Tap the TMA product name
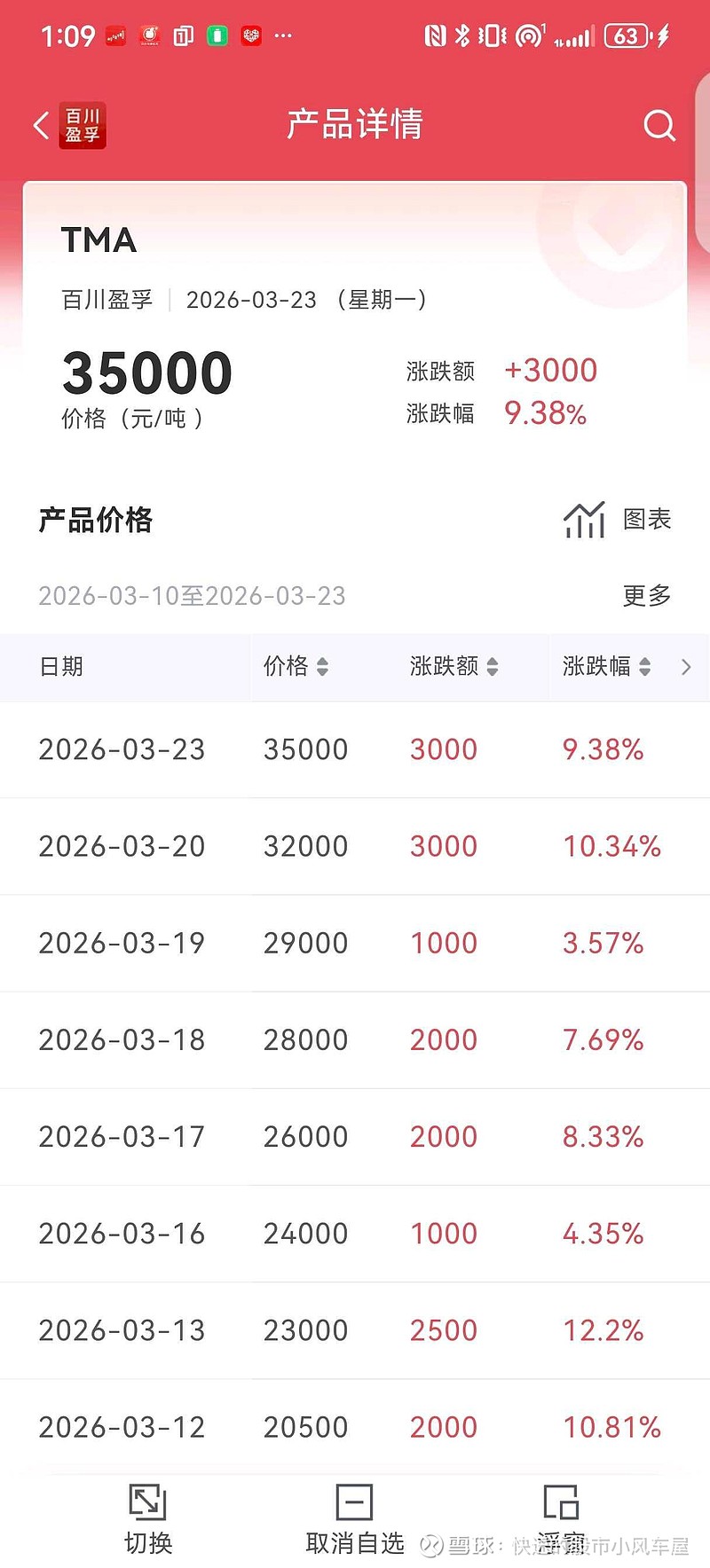The height and width of the screenshot is (1568, 710). [99, 240]
